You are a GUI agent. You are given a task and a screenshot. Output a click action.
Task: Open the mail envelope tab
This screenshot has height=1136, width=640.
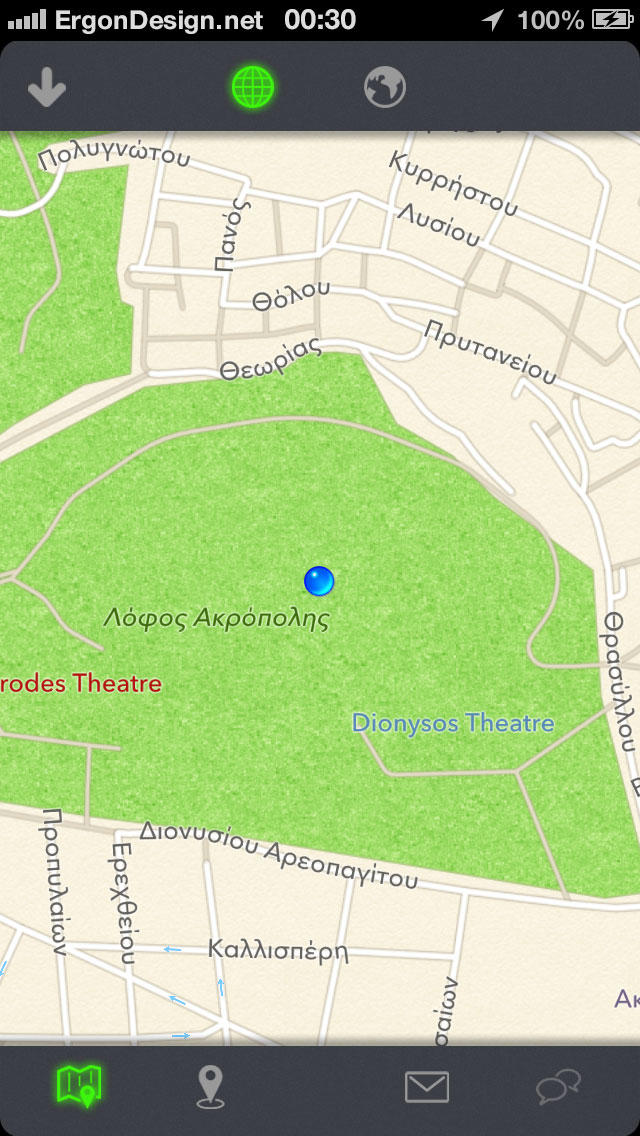pos(427,1087)
